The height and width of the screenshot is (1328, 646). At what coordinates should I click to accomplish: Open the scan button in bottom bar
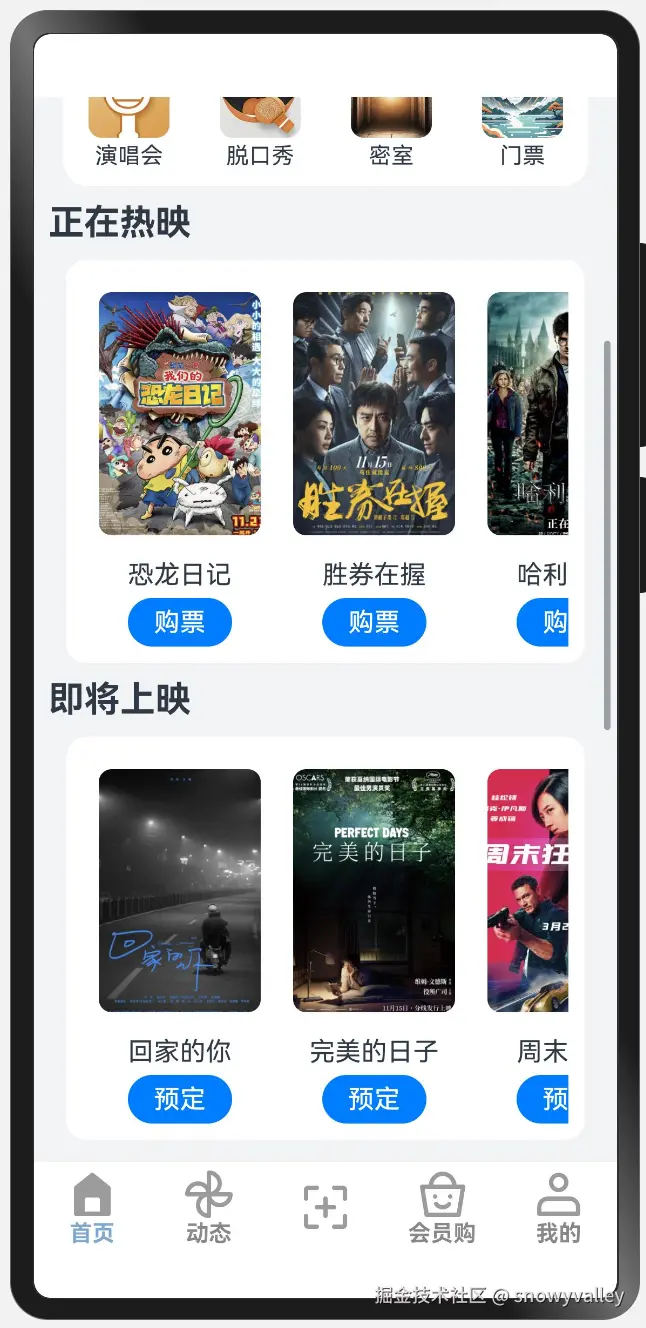325,1207
